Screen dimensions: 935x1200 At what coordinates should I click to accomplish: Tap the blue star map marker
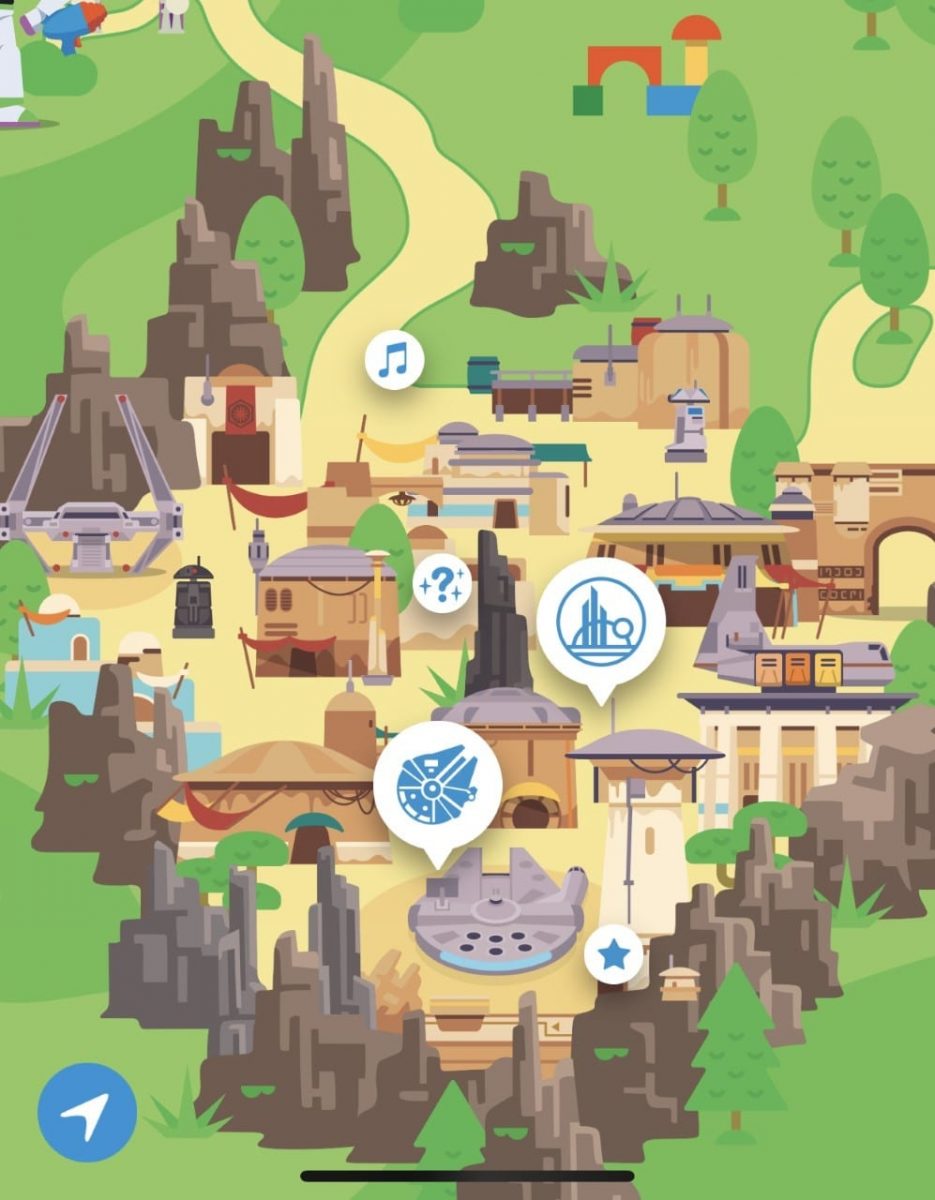[613, 956]
